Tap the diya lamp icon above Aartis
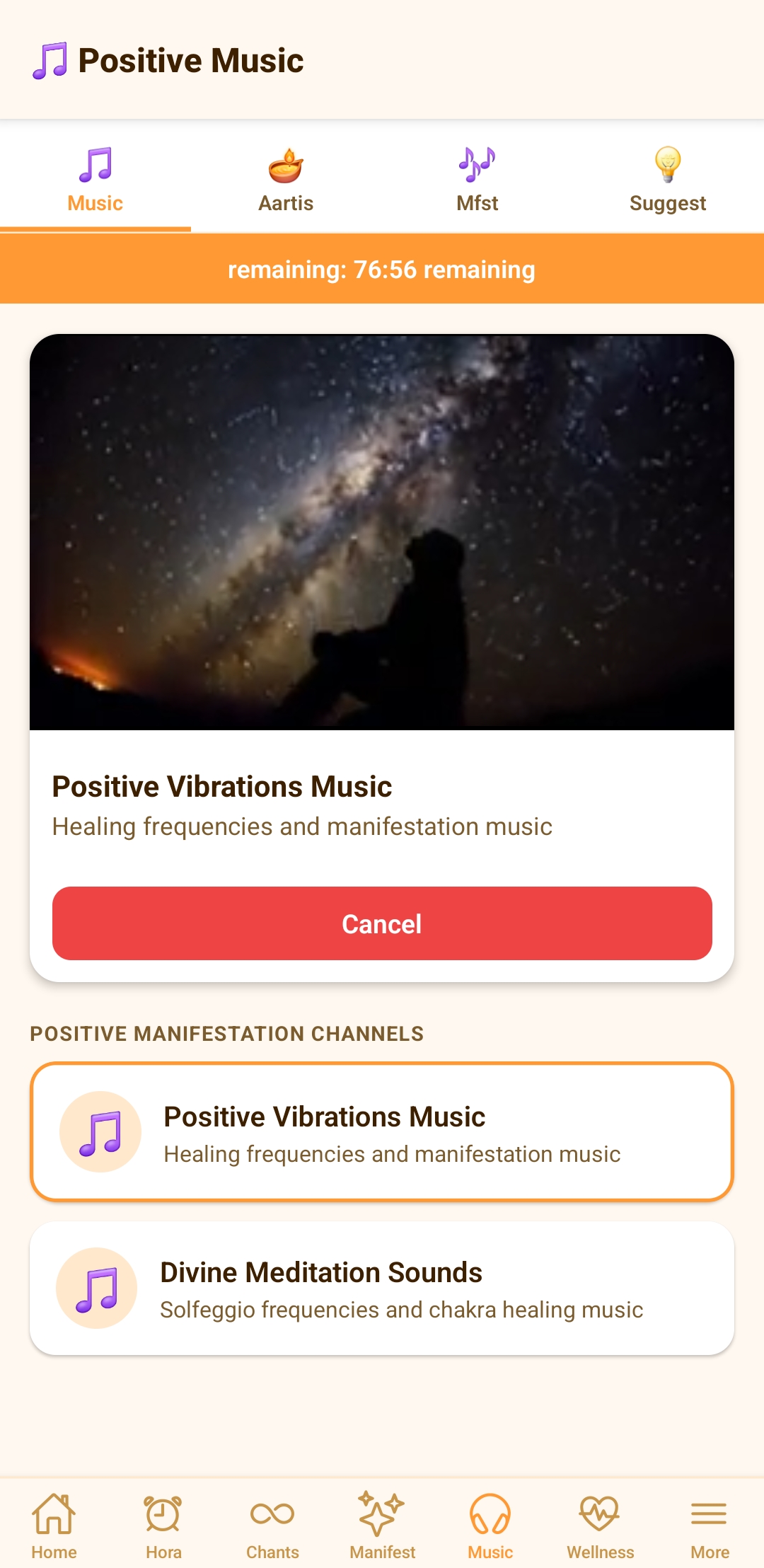Image resolution: width=764 pixels, height=1568 pixels. tap(286, 165)
